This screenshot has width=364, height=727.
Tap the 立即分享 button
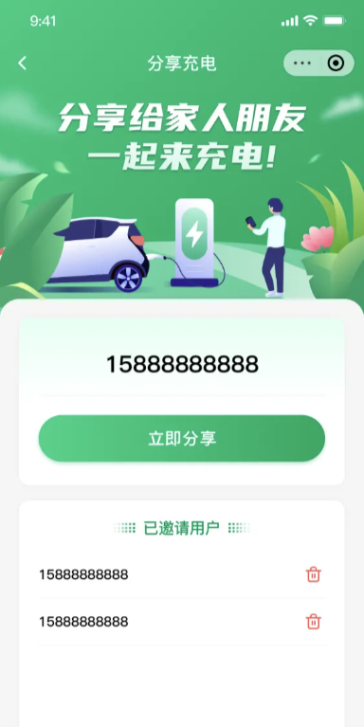[x=182, y=438]
